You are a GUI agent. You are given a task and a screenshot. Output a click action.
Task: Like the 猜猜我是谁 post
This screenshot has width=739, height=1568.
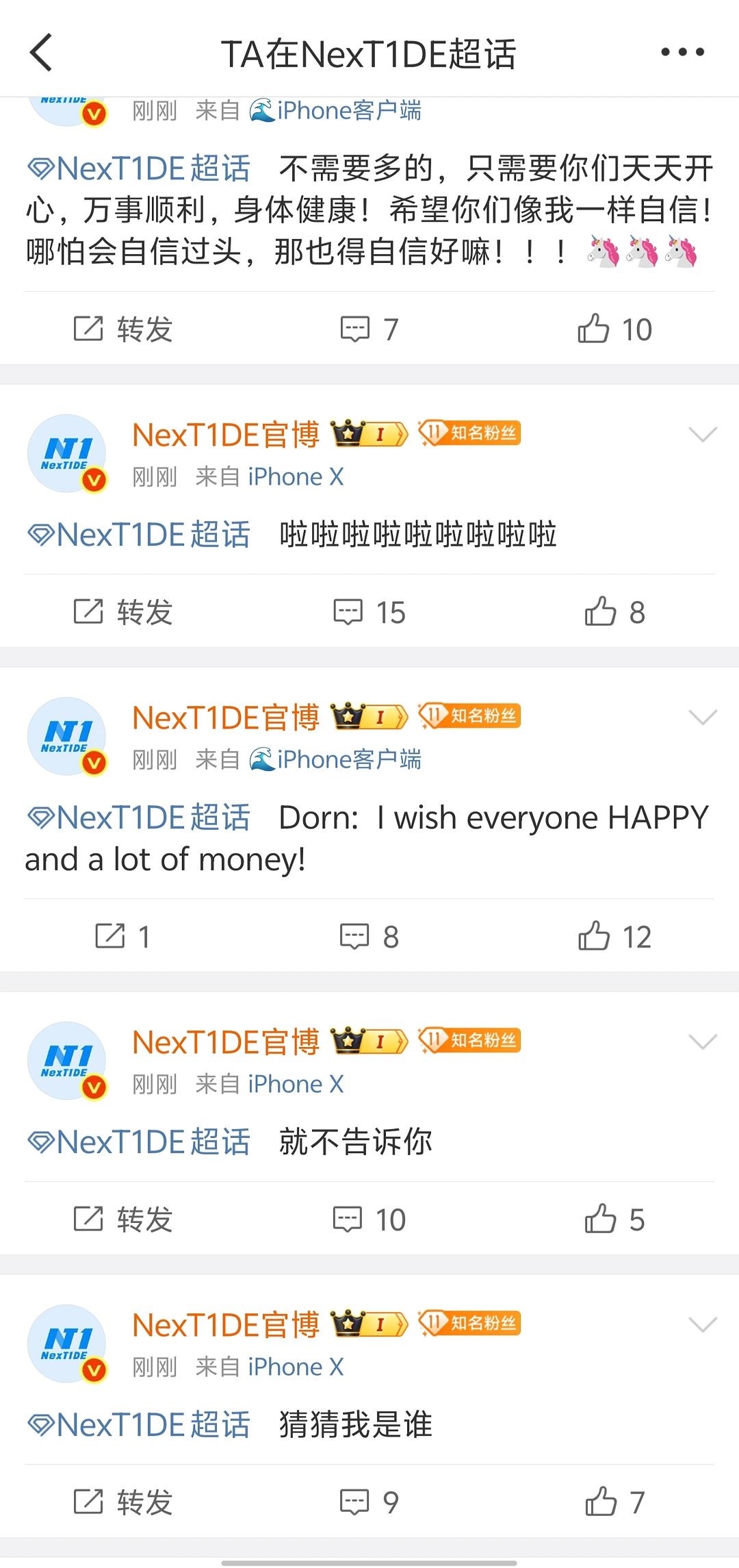(614, 1502)
